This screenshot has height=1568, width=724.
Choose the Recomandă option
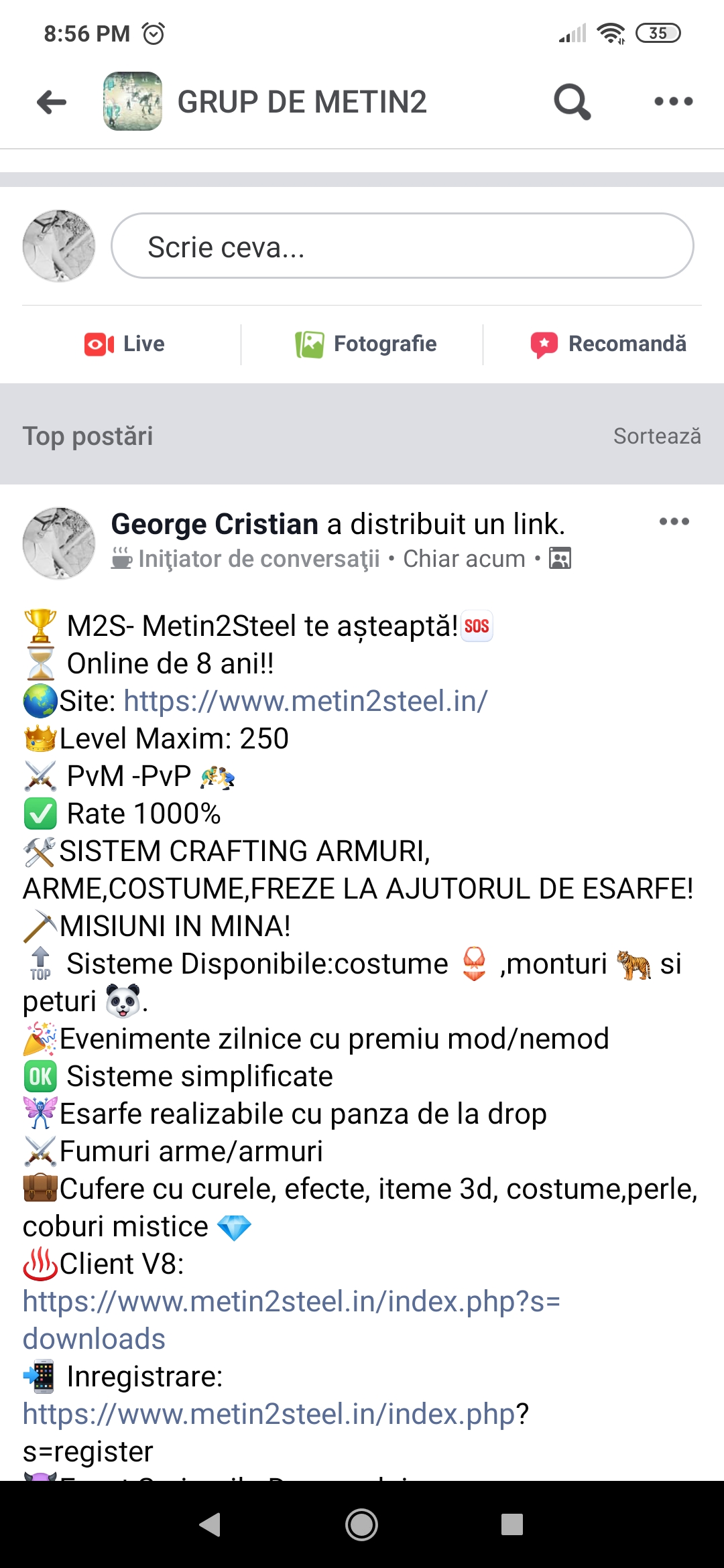(608, 344)
